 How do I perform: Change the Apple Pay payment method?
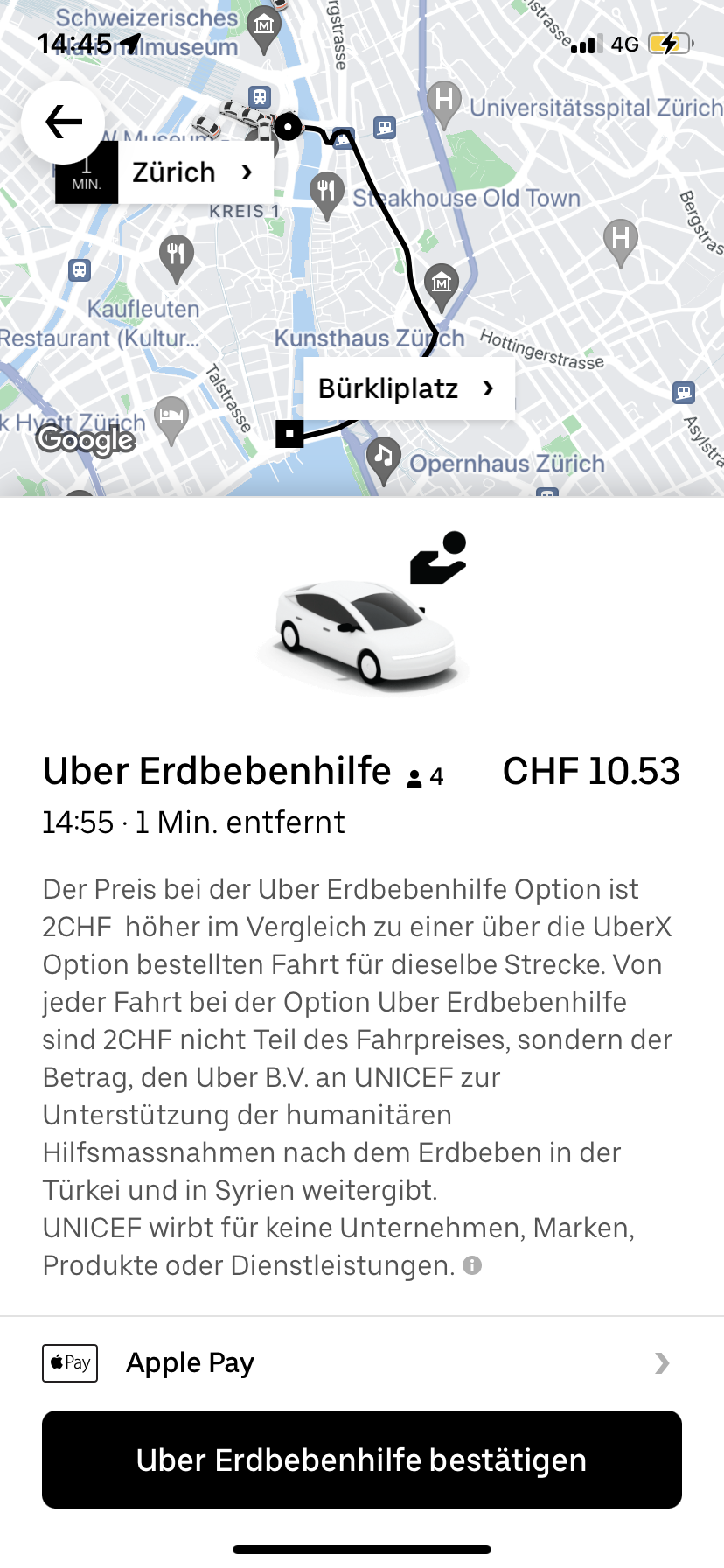click(x=362, y=1362)
